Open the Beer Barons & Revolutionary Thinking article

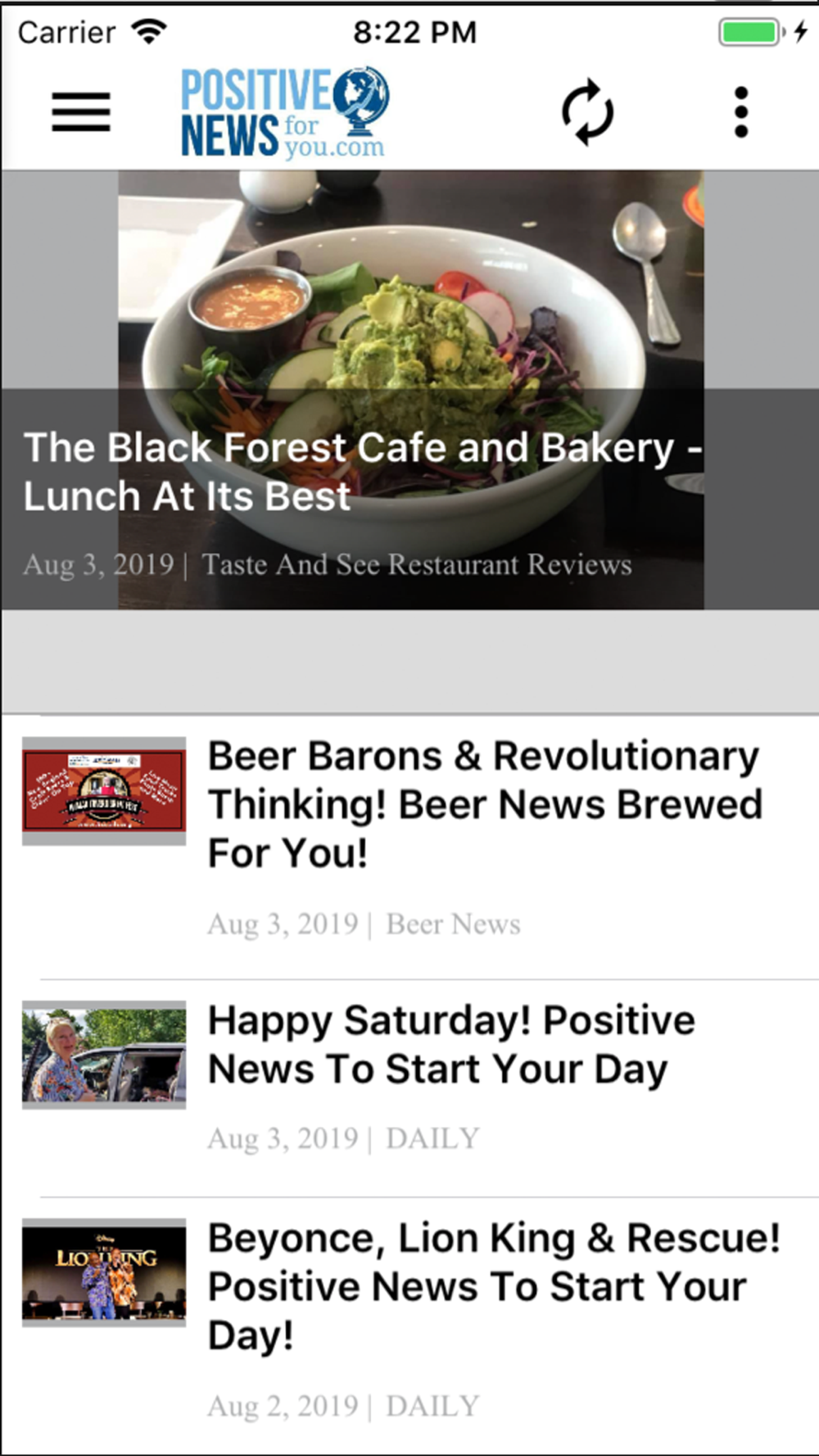coord(483,804)
